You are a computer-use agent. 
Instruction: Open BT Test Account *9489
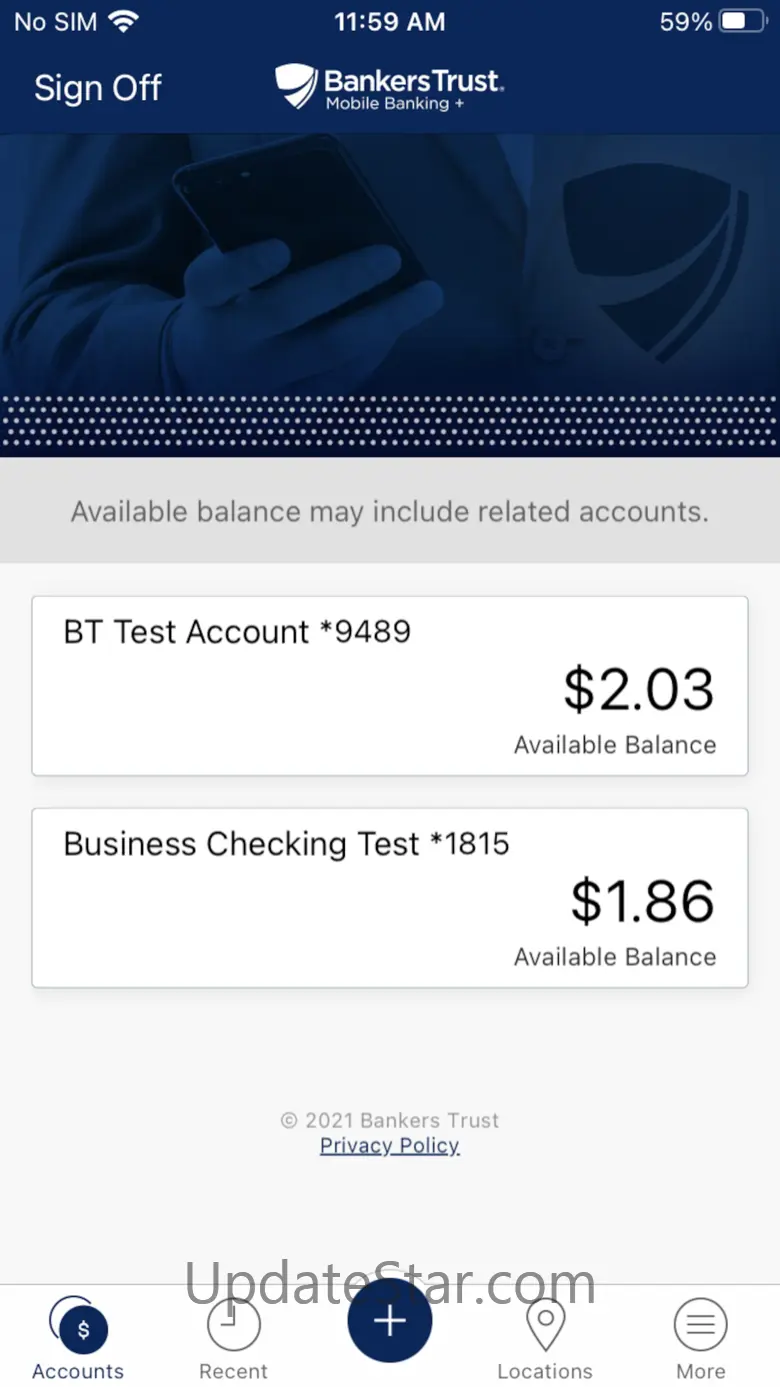(390, 685)
